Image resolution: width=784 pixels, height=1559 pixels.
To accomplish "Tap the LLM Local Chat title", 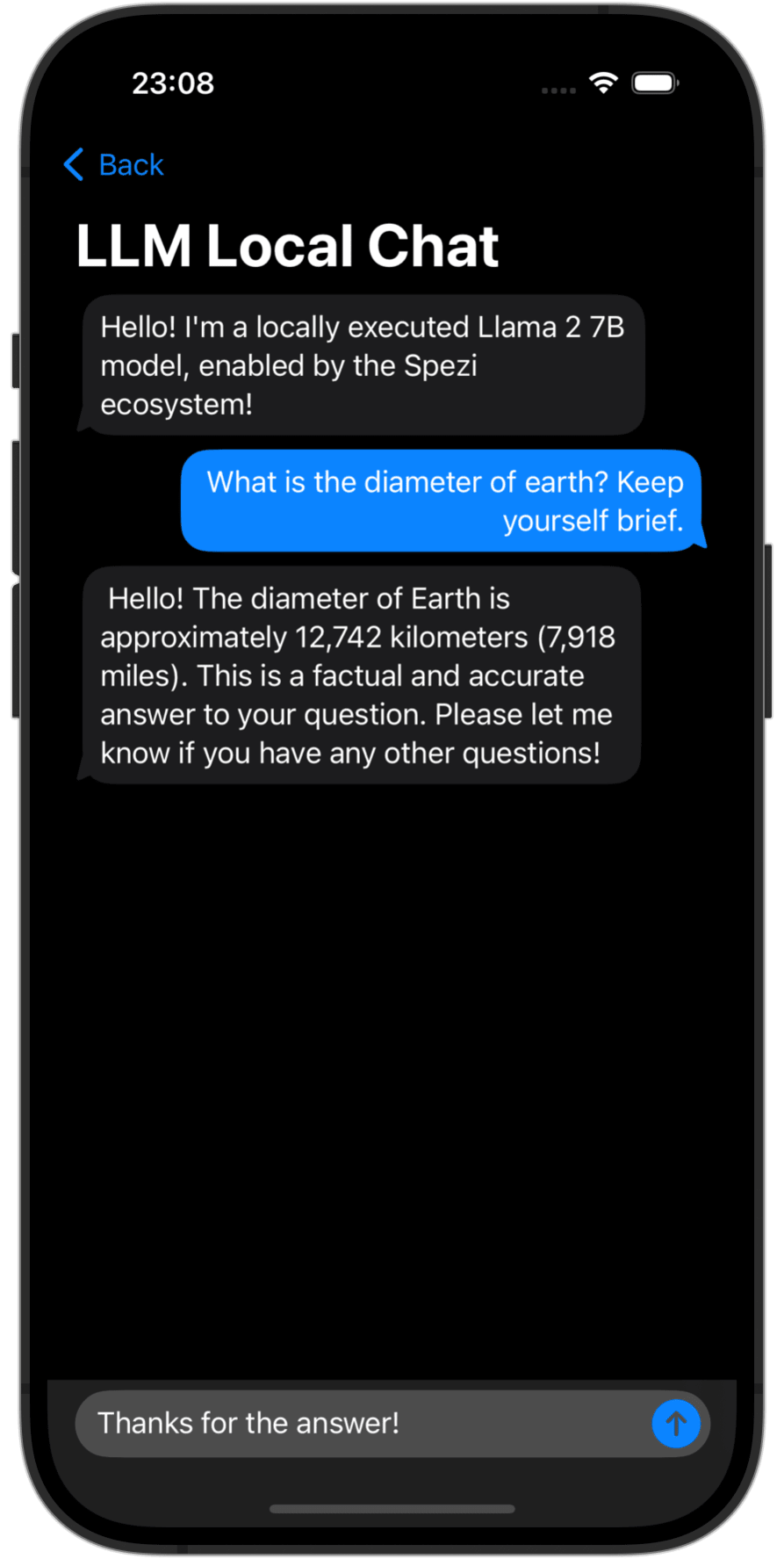I will pos(287,247).
